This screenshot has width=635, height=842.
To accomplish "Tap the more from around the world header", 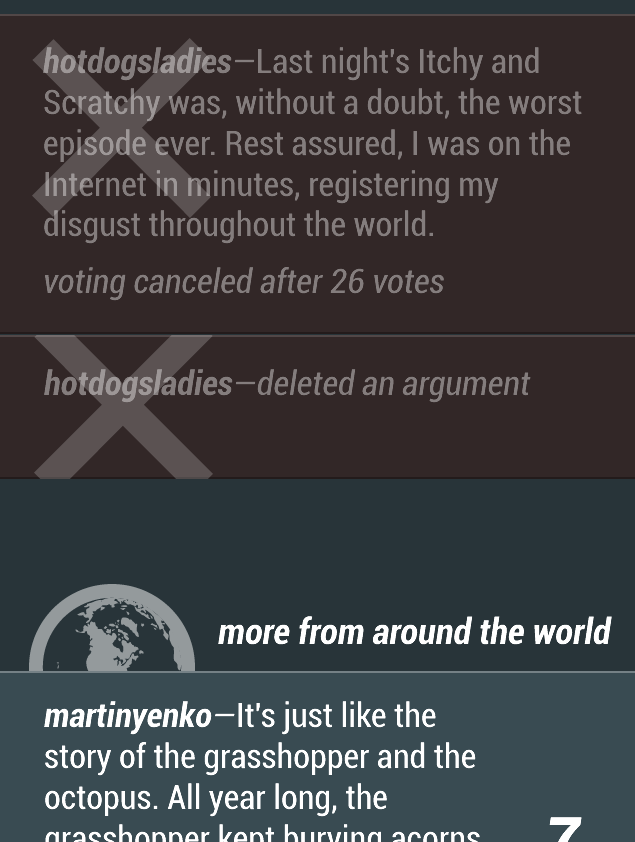I will [413, 632].
